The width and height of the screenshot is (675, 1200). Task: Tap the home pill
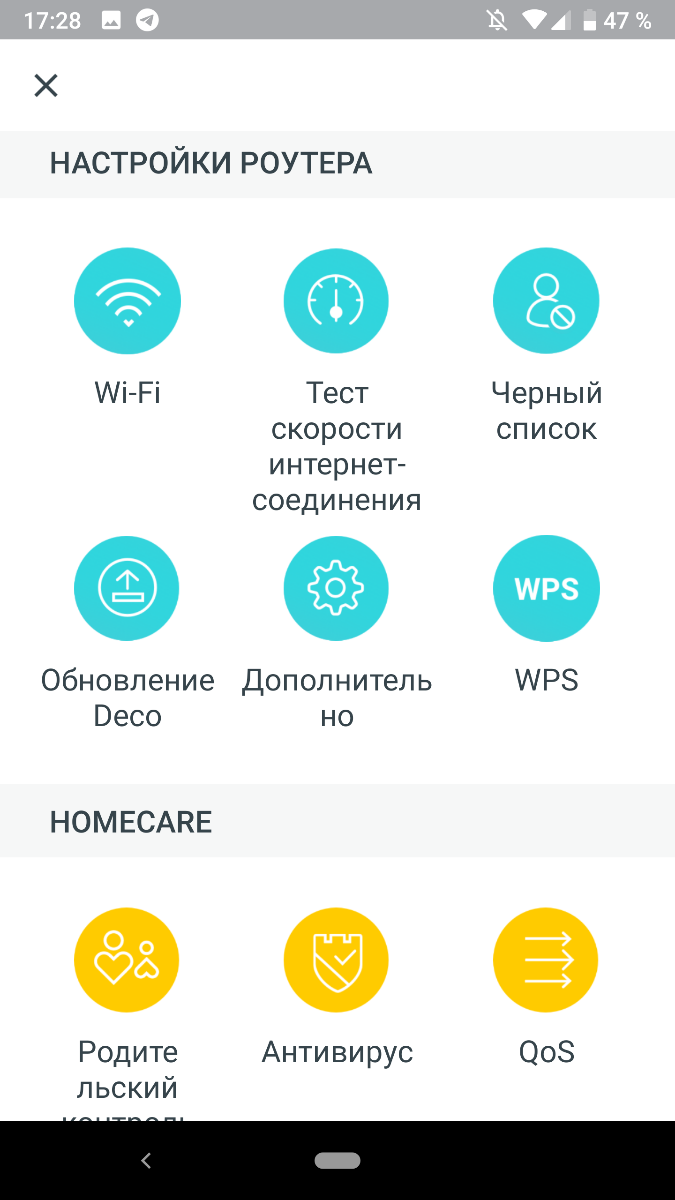click(337, 1160)
